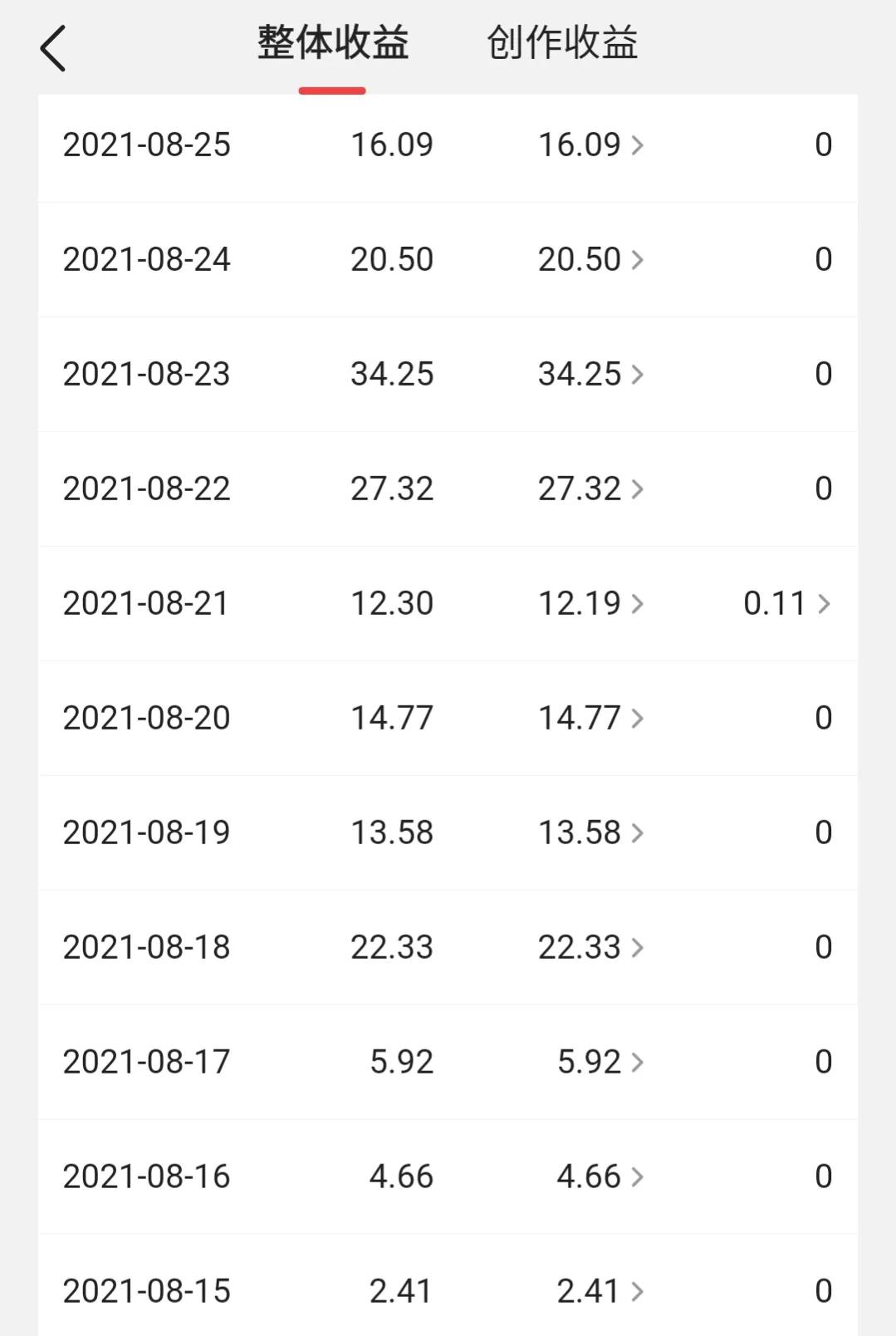Screen dimensions: 896x1336
Task: Open 12.19 earnings detail for 2021-08-21
Action: coord(590,604)
